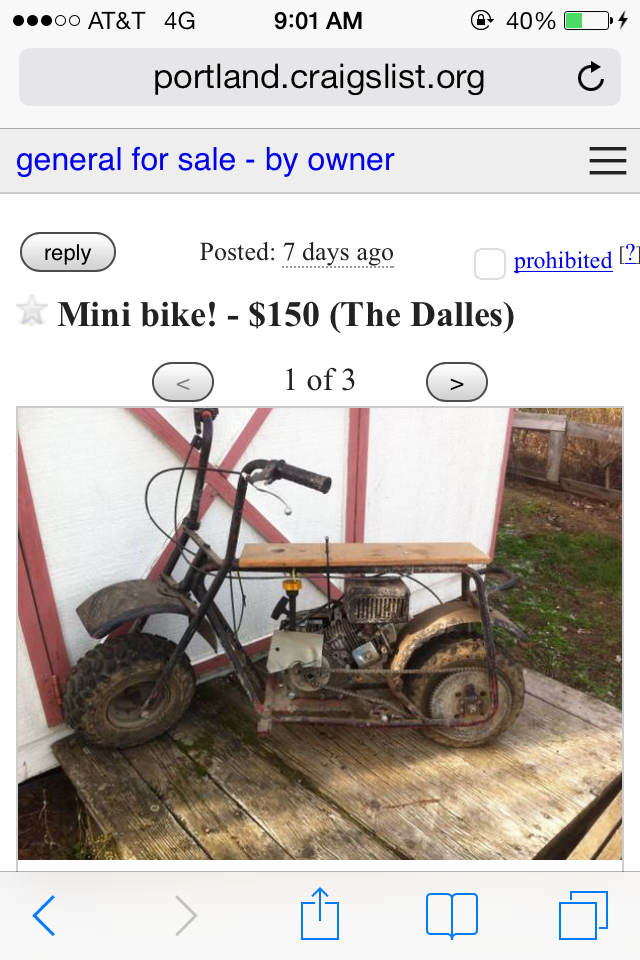This screenshot has width=640, height=960.
Task: Open the prohibited link
Action: pos(562,261)
